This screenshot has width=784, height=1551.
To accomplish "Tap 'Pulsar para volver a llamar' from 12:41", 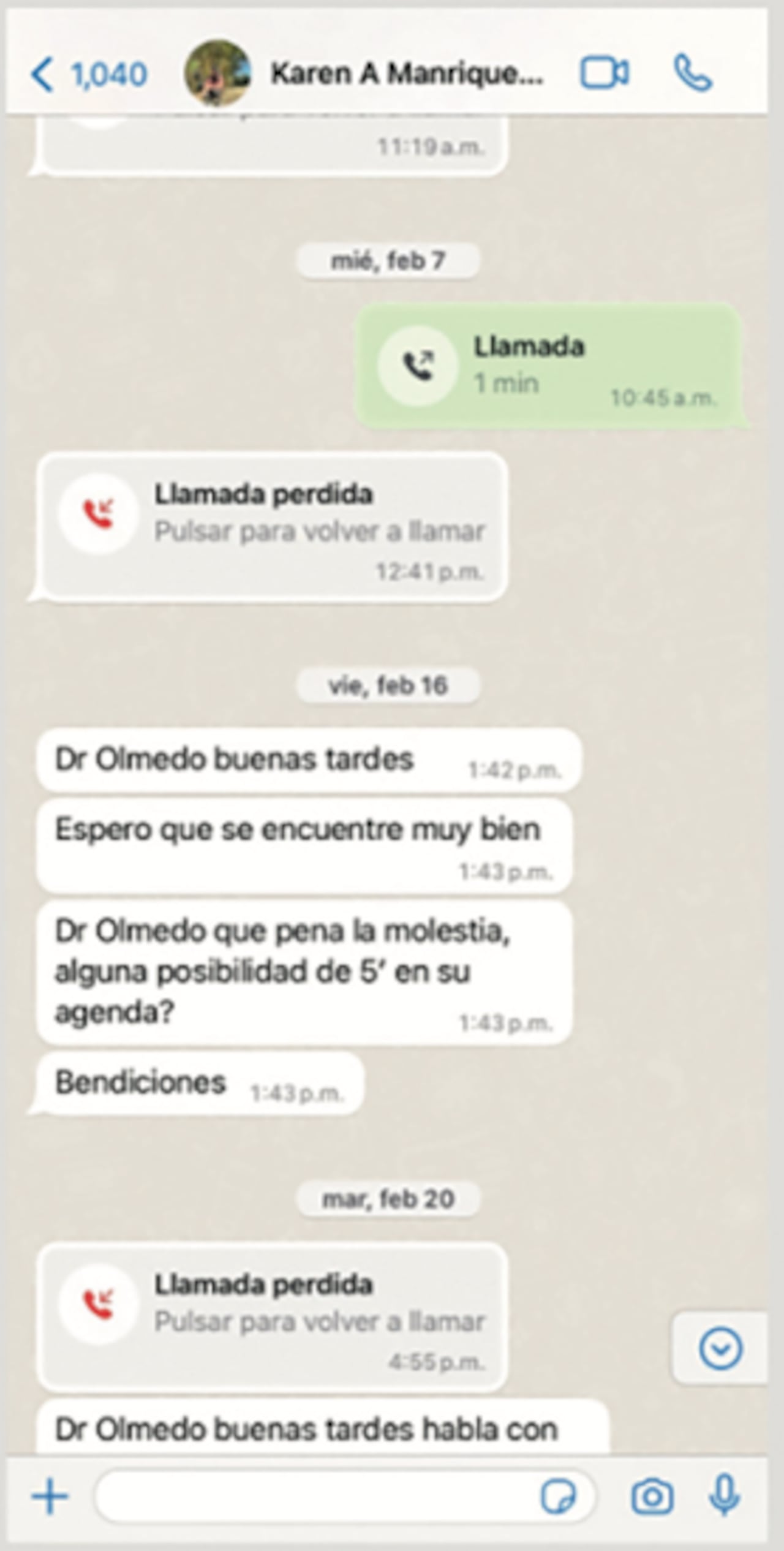I will (x=322, y=532).
